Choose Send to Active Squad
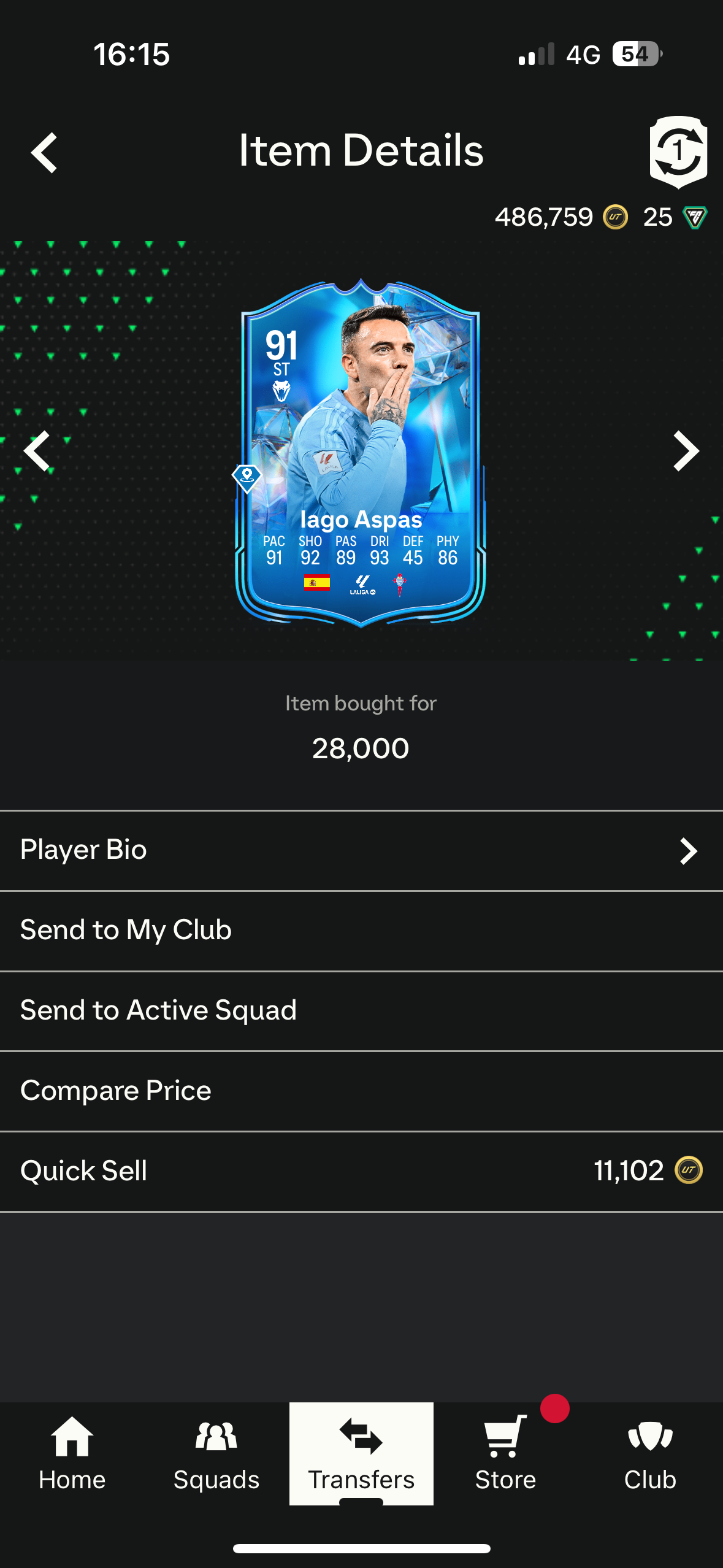The height and width of the screenshot is (1568, 723). click(x=361, y=1010)
